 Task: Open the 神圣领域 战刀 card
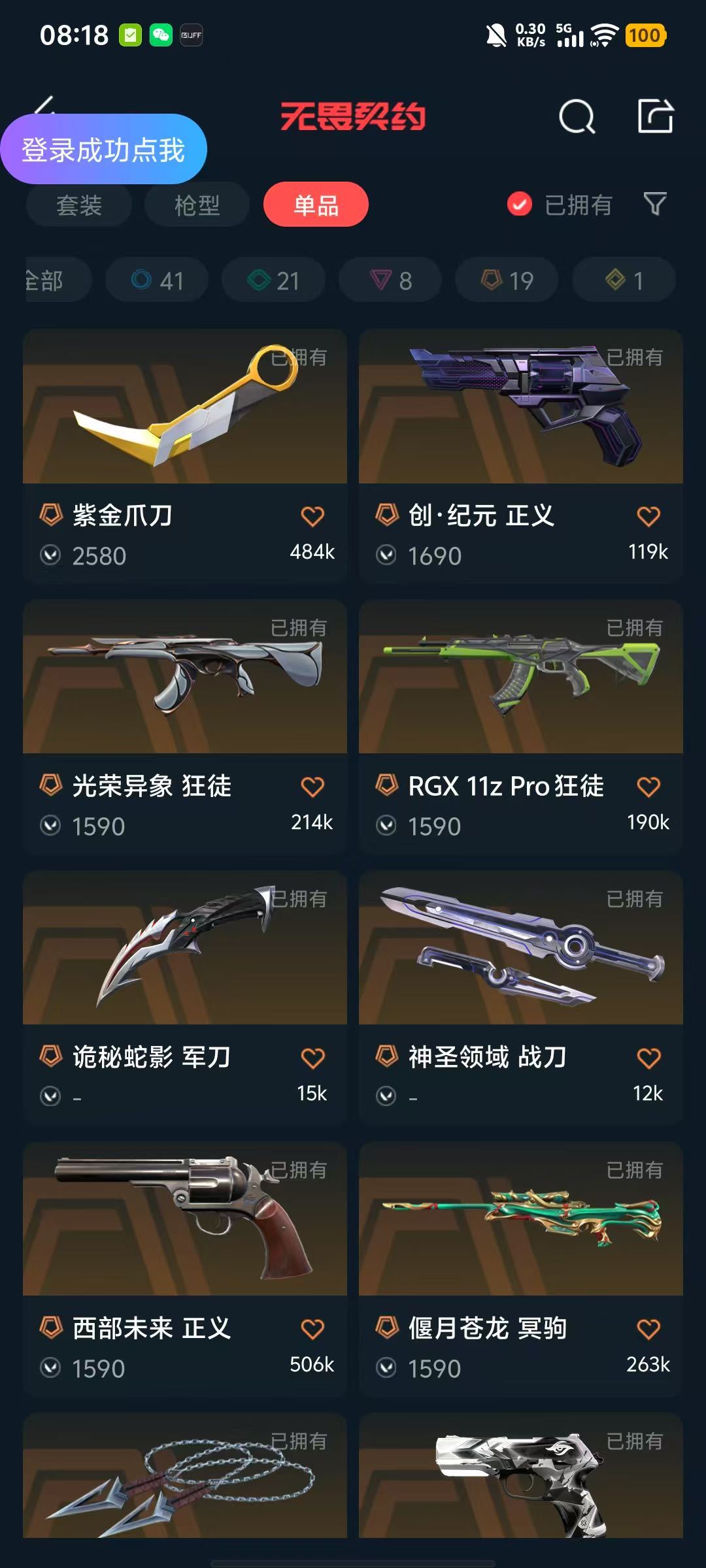pos(521,998)
